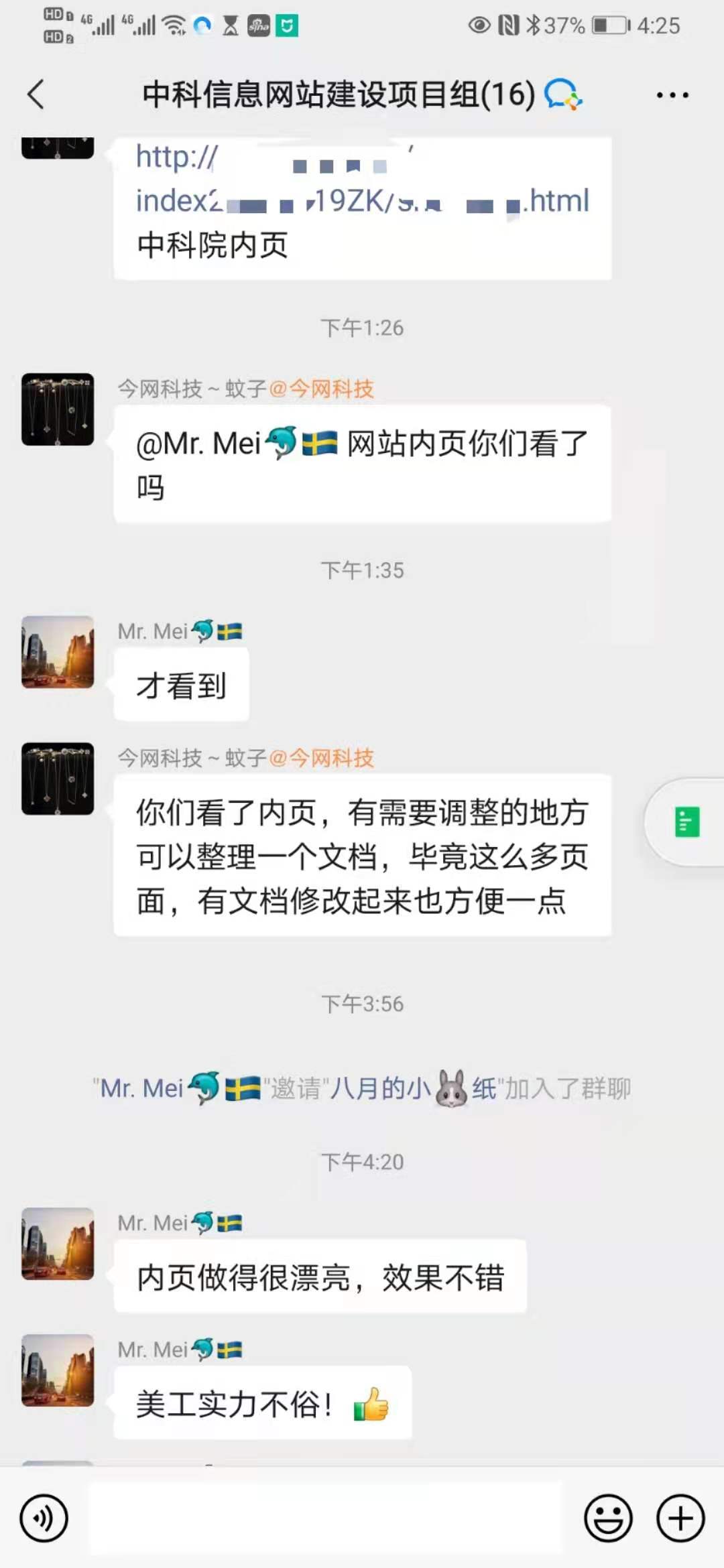Go back from the group chat
The height and width of the screenshot is (1568, 724).
(36, 94)
